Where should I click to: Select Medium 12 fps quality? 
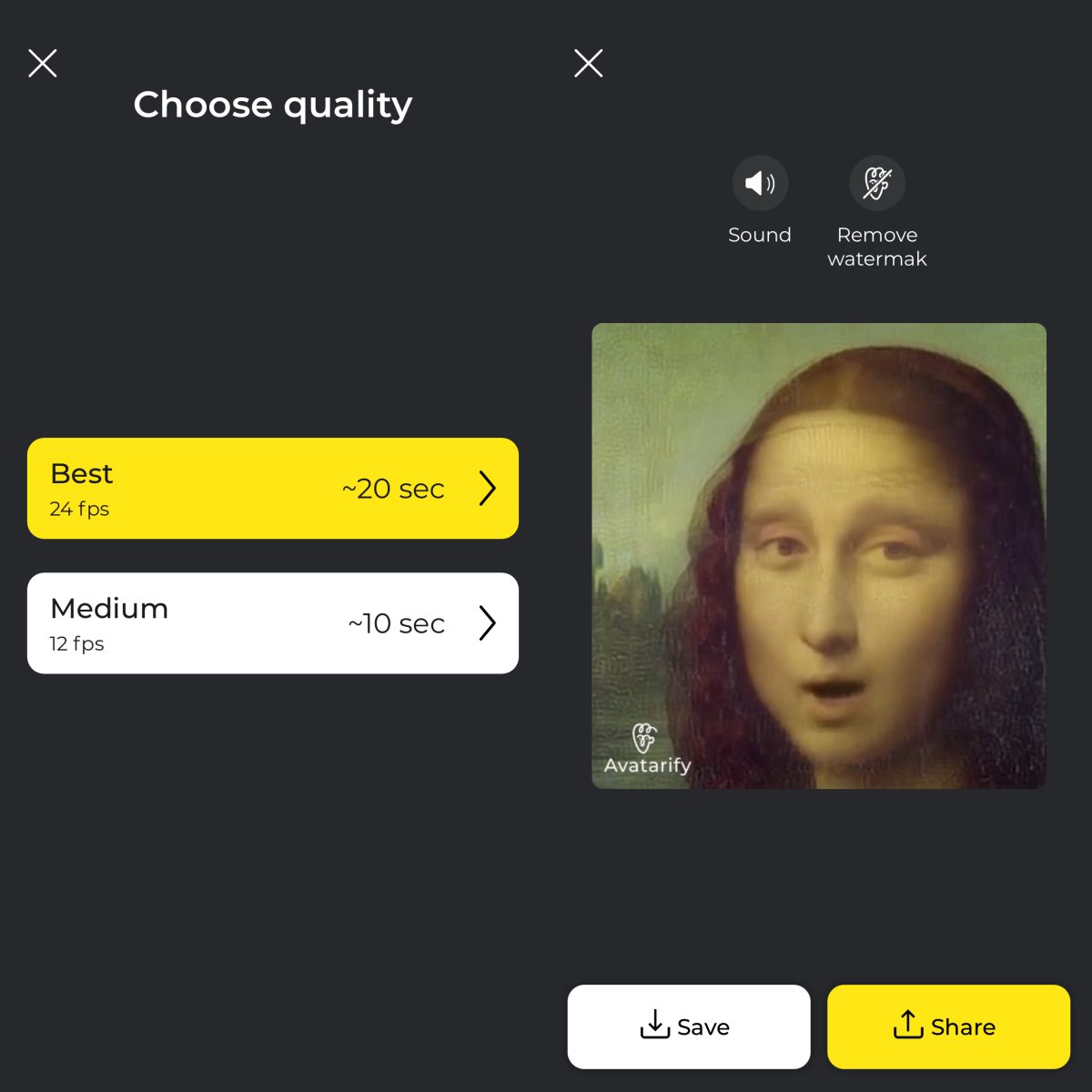pos(273,623)
